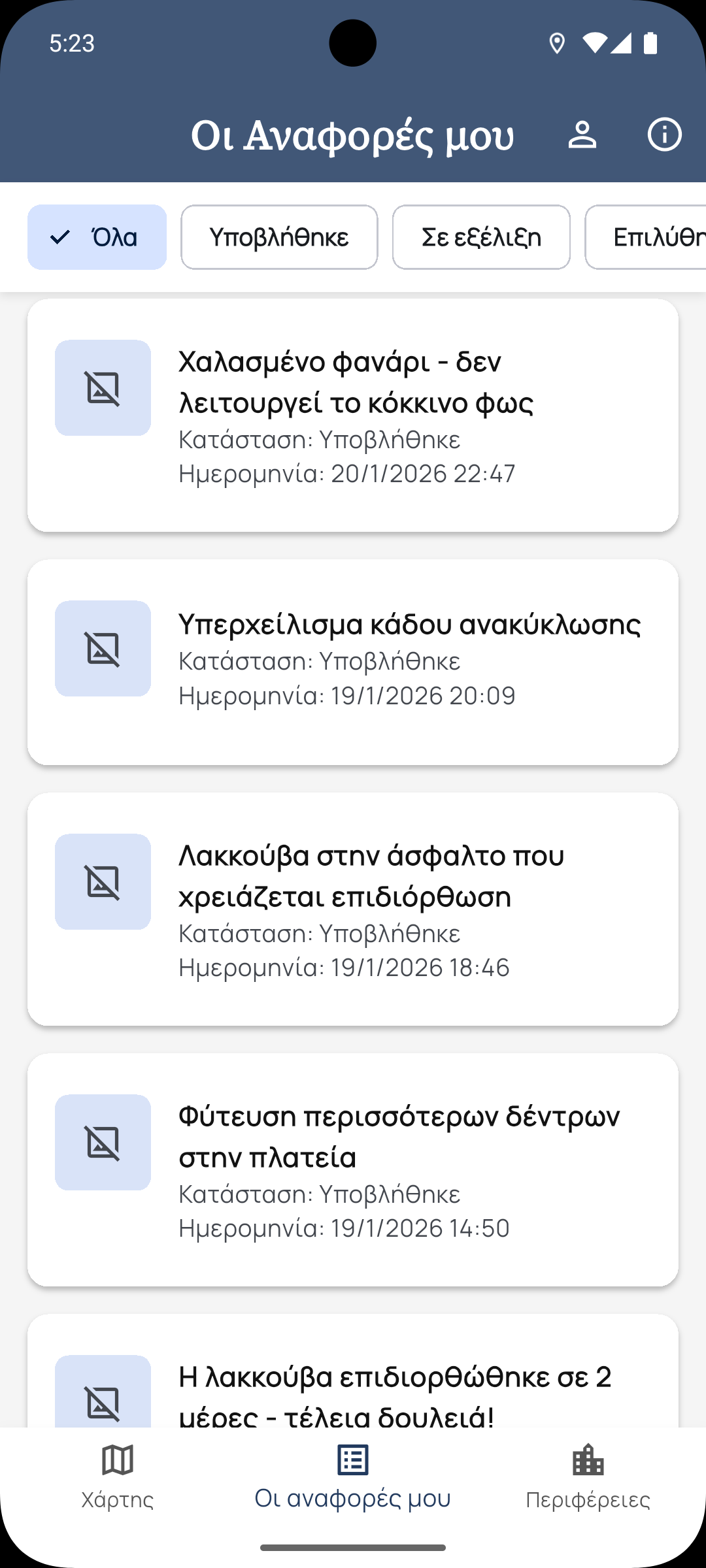The height and width of the screenshot is (1568, 706).
Task: Open the report about planting more trees
Action: coord(353,1169)
